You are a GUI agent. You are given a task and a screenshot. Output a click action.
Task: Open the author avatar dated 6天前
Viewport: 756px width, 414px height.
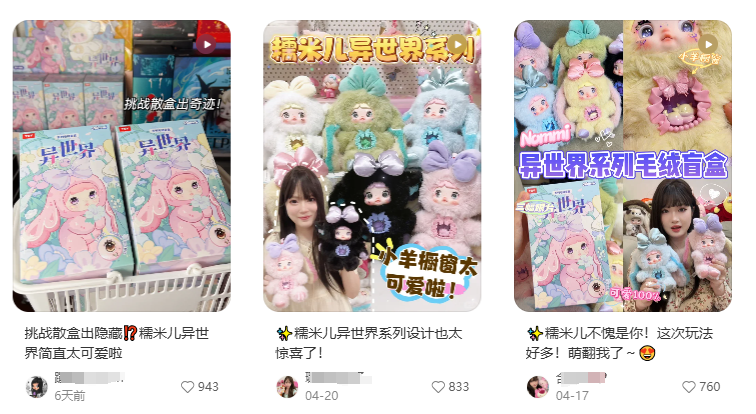pyautogui.click(x=36, y=387)
